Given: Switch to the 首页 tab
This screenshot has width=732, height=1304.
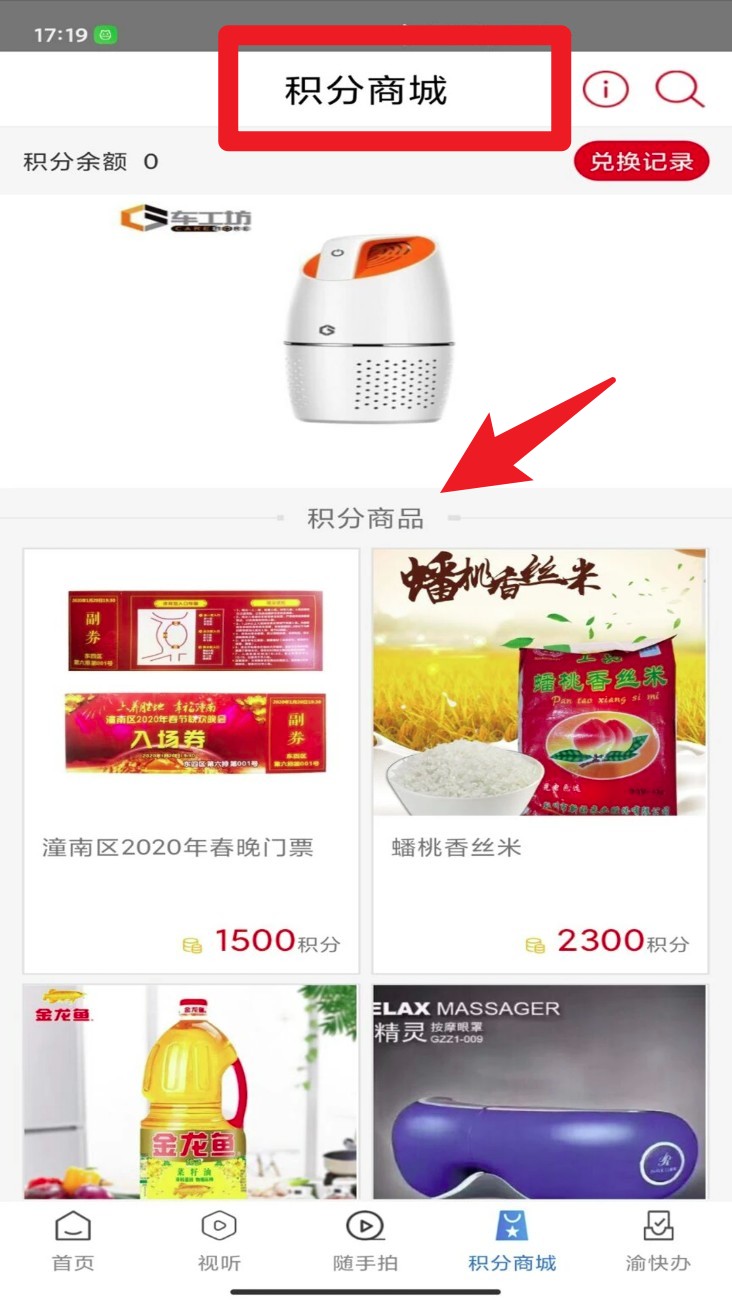Looking at the screenshot, I should point(73,1242).
